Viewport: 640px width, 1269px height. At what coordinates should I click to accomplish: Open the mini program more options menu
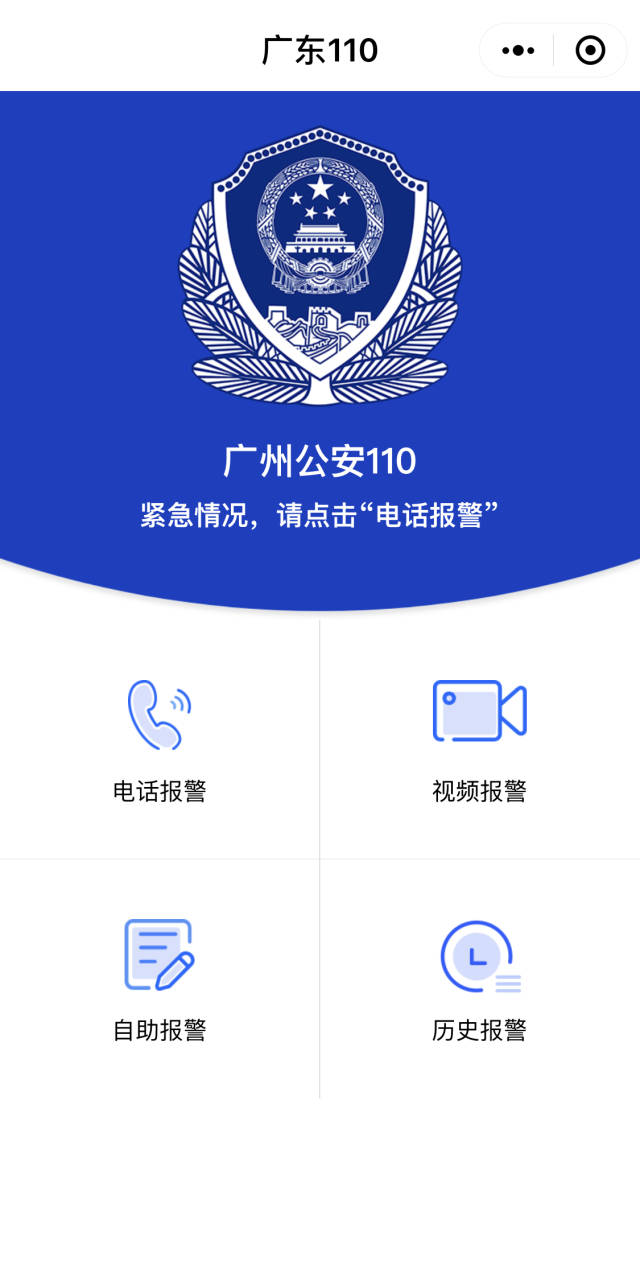518,50
